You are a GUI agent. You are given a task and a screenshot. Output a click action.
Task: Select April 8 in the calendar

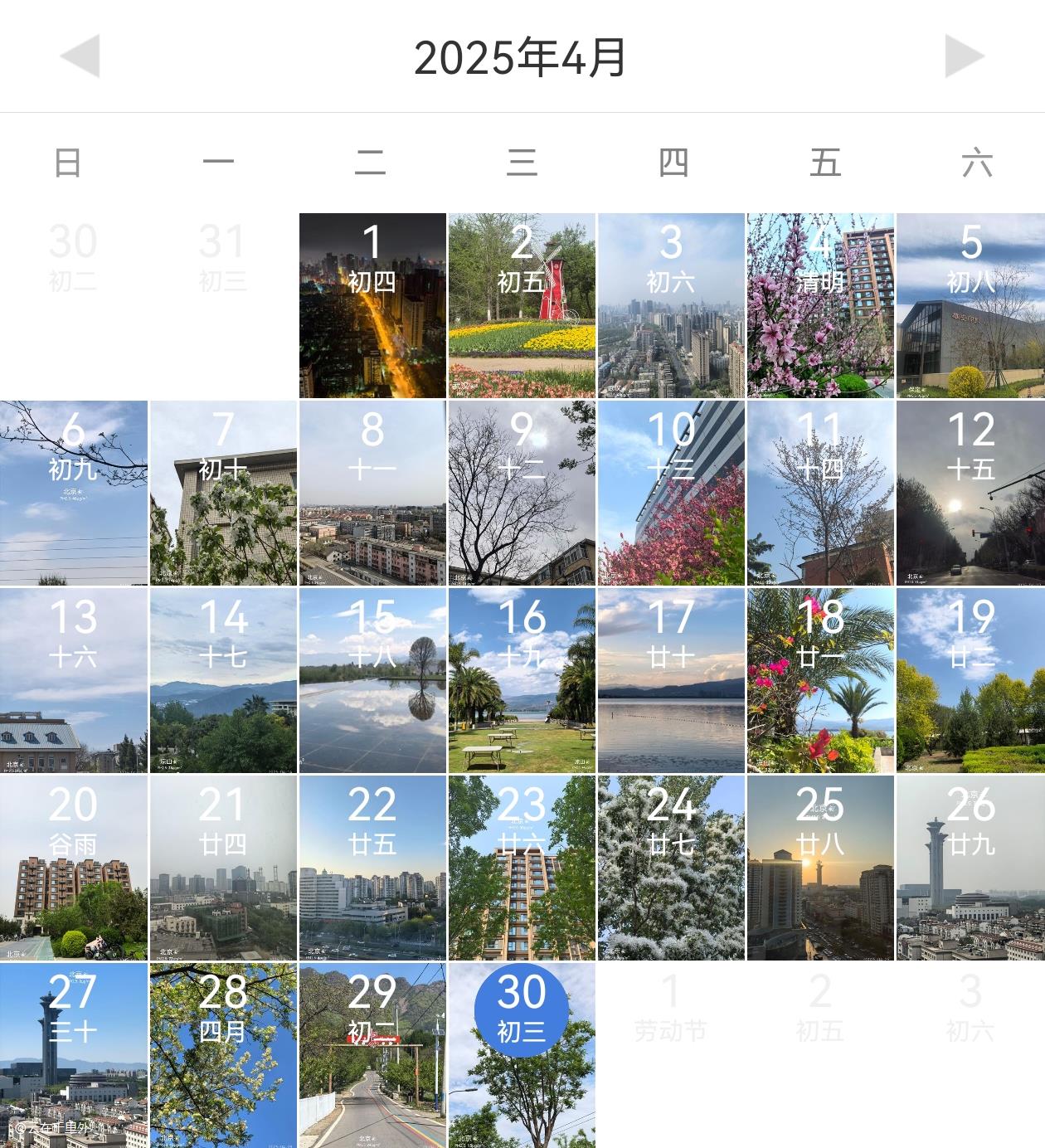click(372, 494)
